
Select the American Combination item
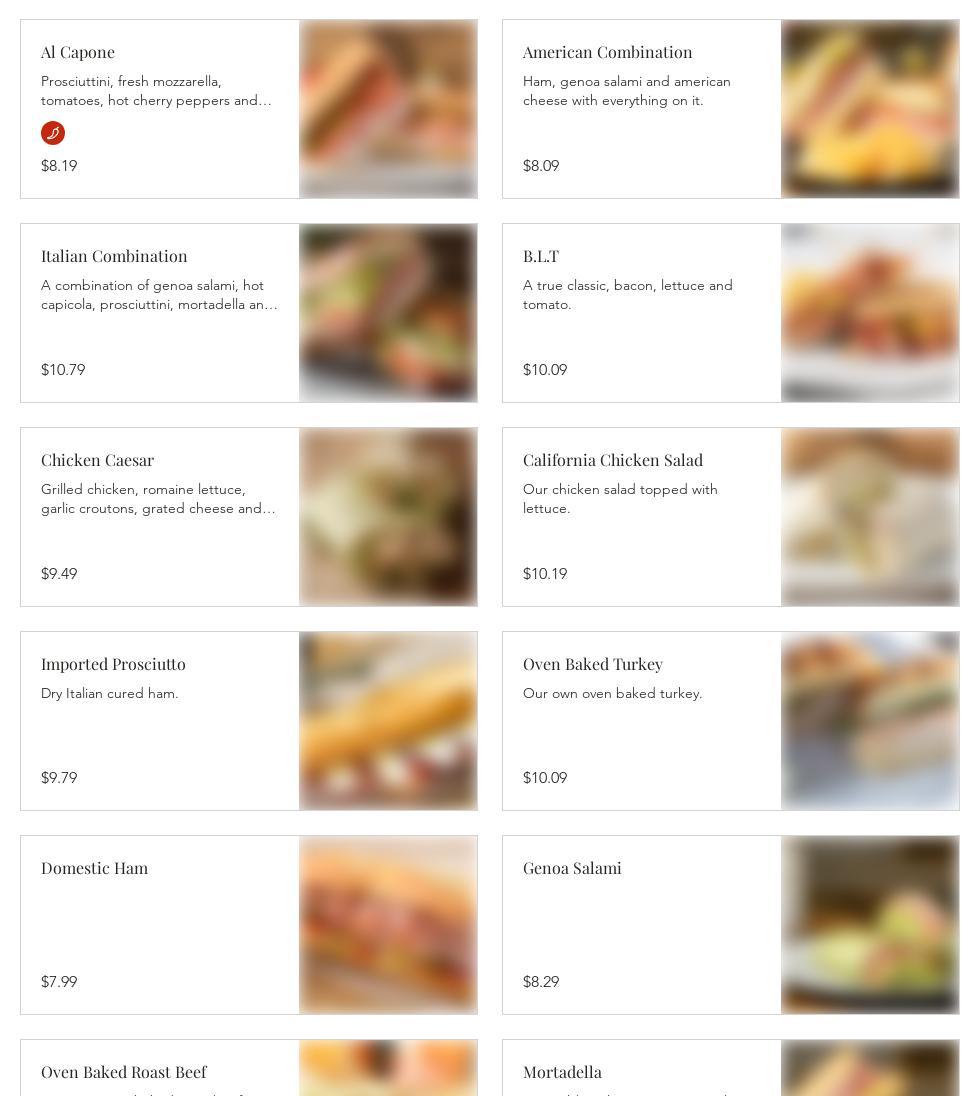(607, 52)
